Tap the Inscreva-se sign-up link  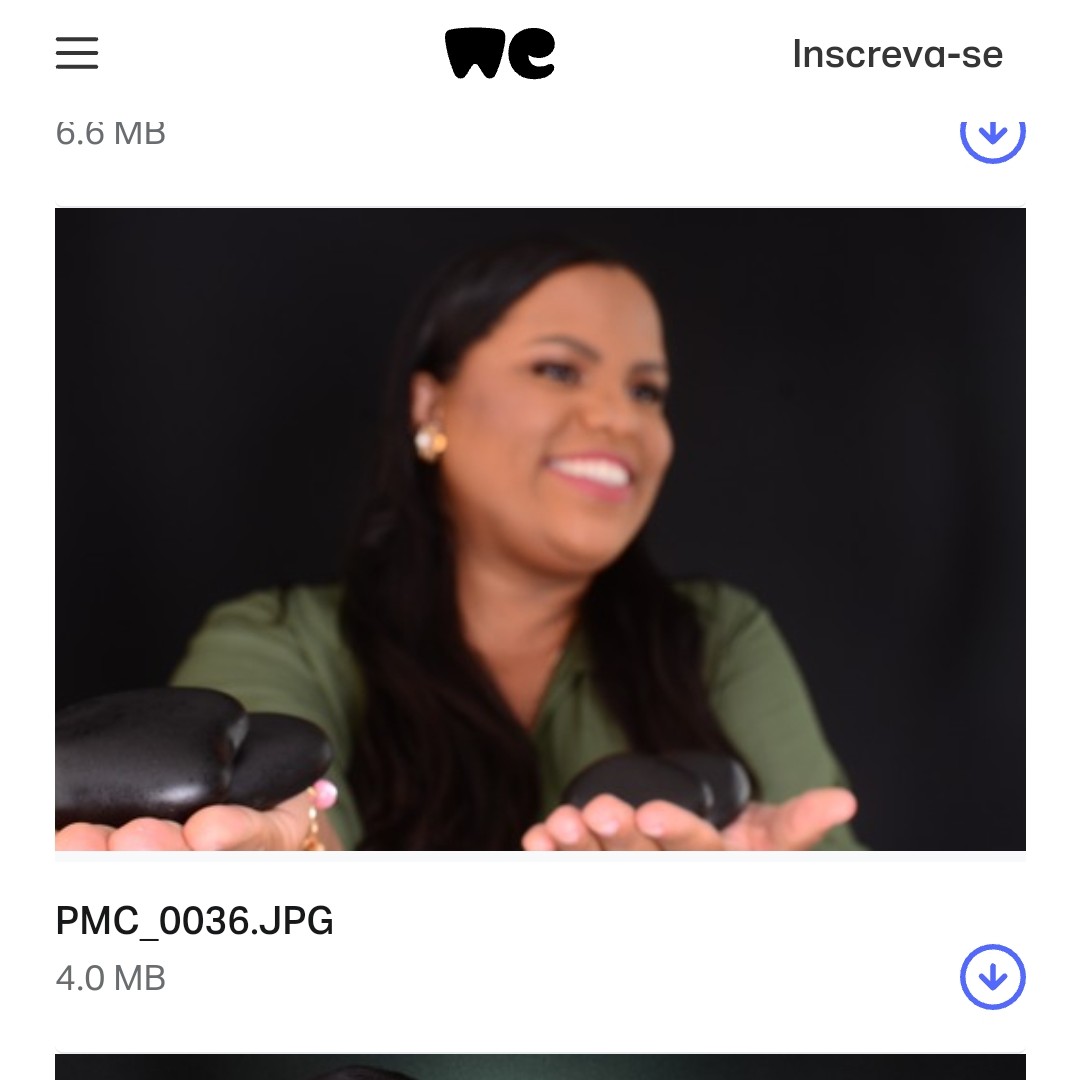coord(897,54)
